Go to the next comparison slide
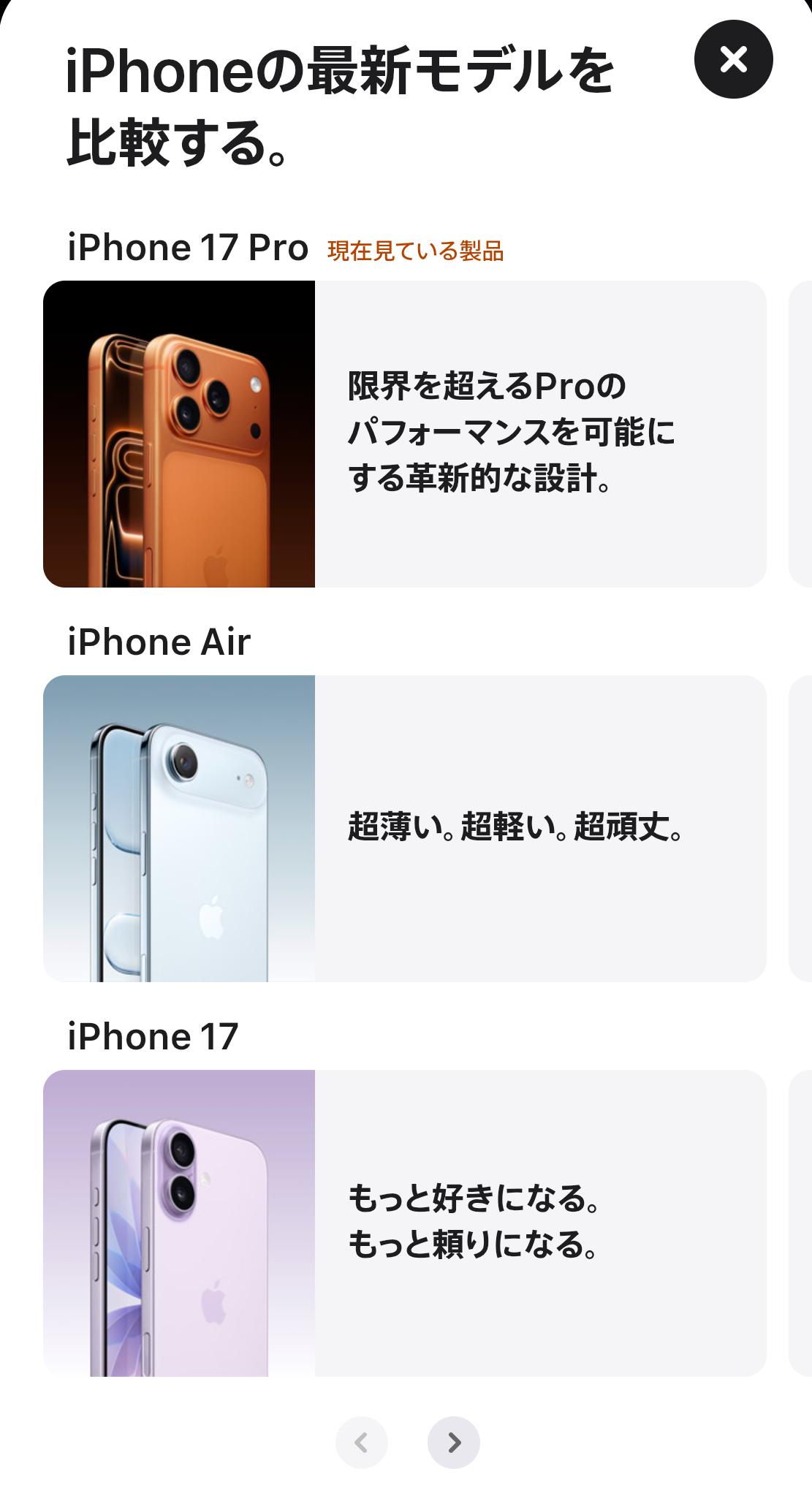Viewport: 812px width, 1512px height. [453, 1442]
